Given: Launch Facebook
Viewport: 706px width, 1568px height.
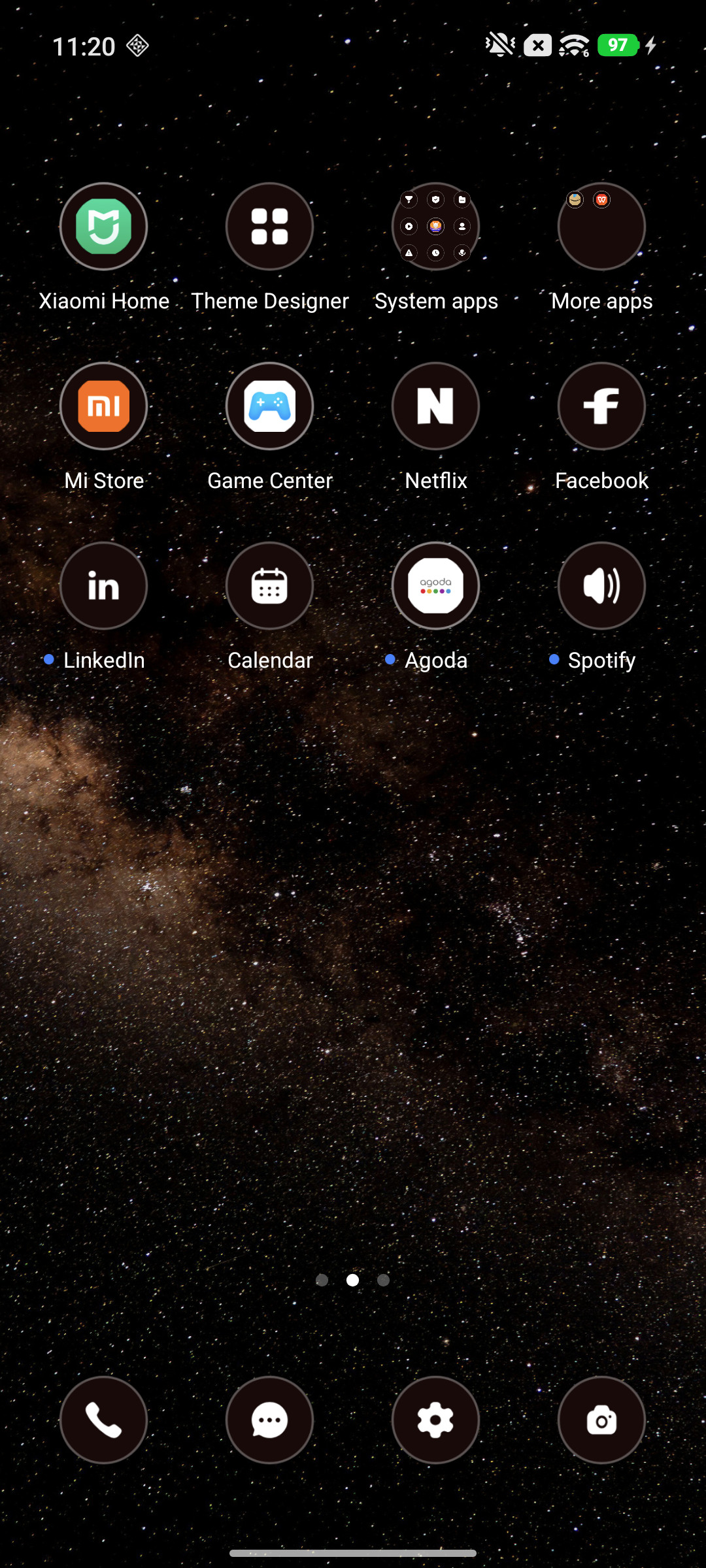Looking at the screenshot, I should pos(601,406).
